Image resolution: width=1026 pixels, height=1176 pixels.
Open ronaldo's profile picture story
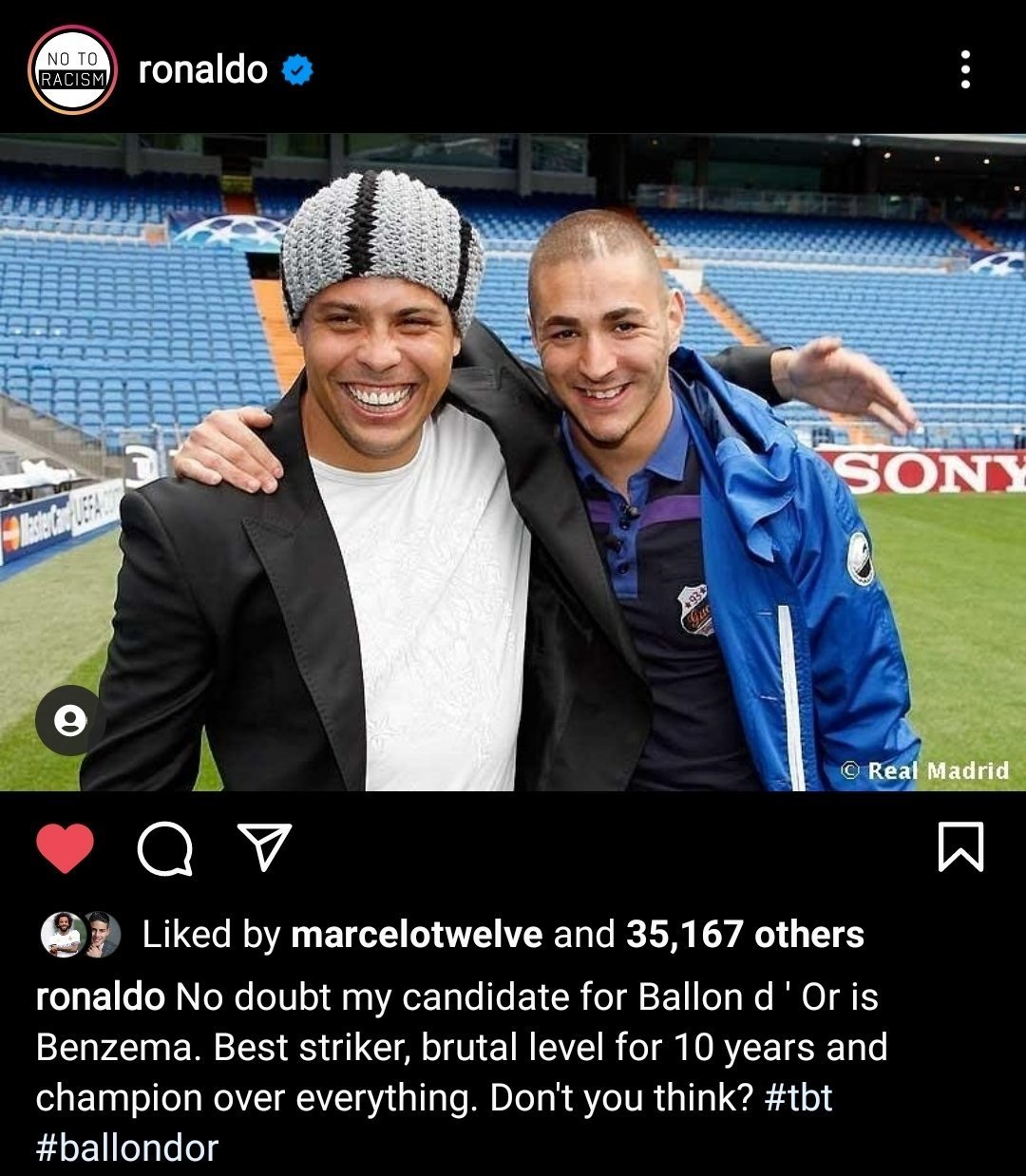72,70
